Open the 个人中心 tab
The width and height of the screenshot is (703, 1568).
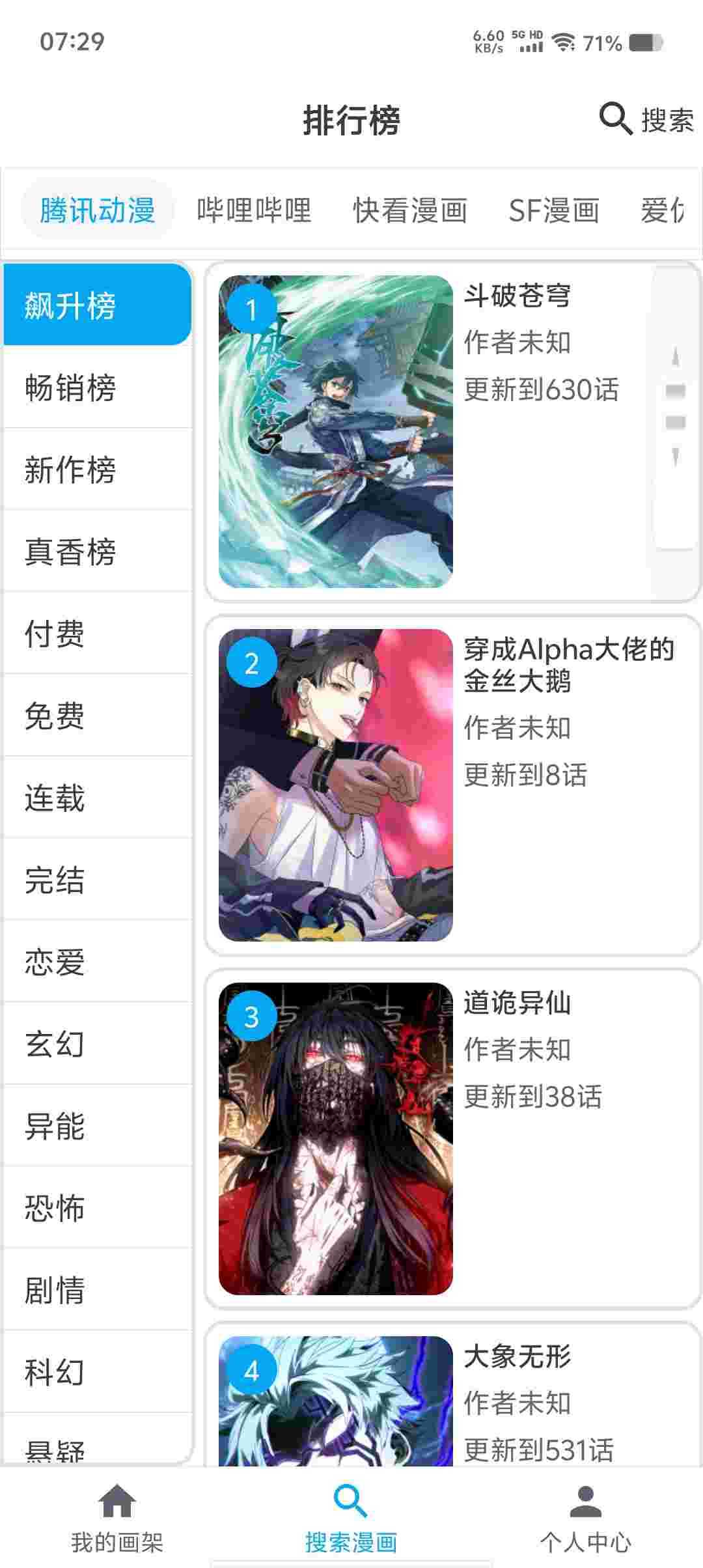pyautogui.click(x=585, y=1519)
